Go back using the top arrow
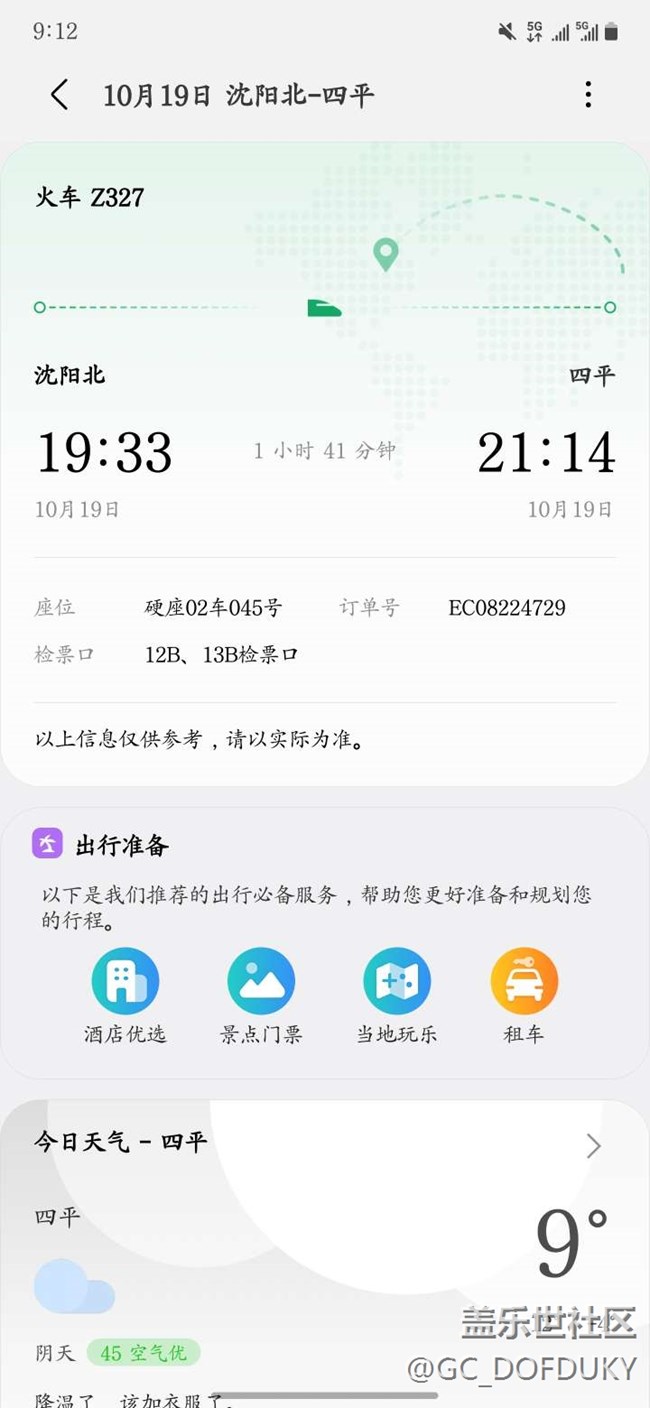This screenshot has width=650, height=1408. click(60, 95)
